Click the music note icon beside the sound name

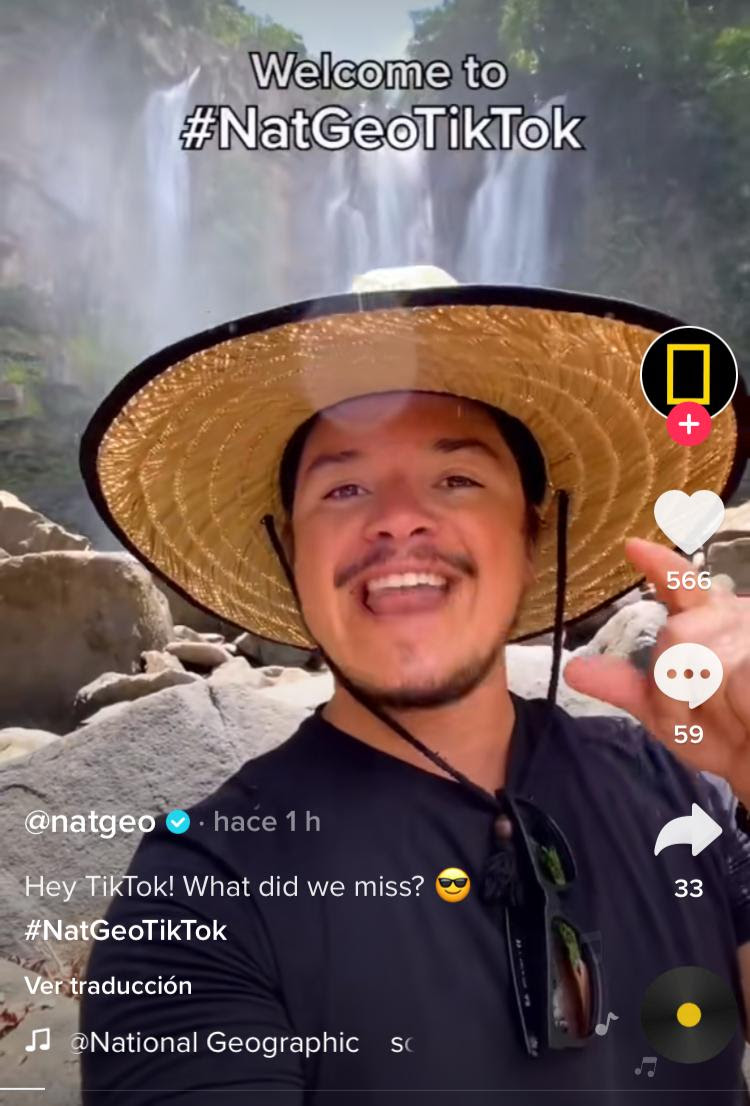click(39, 1042)
